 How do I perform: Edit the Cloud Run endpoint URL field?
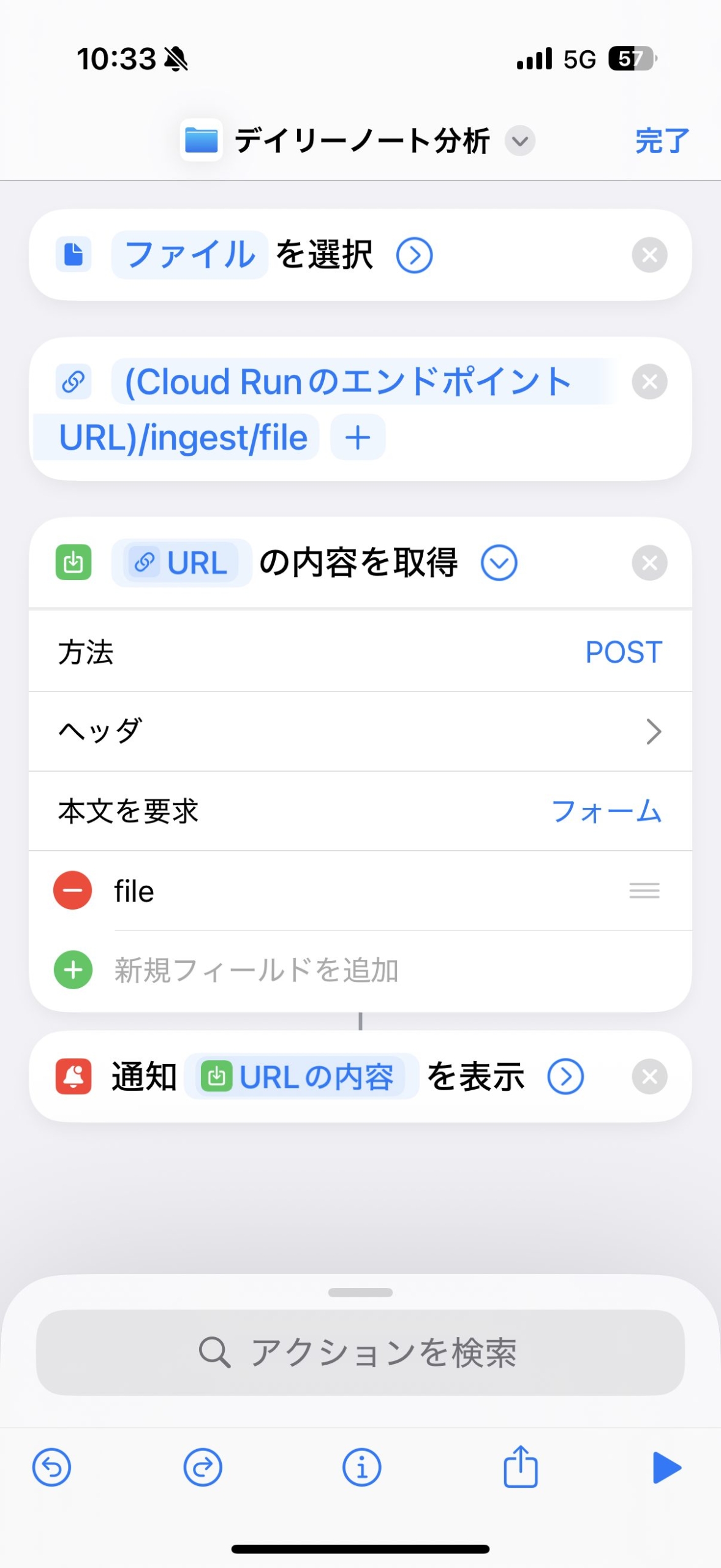click(347, 382)
